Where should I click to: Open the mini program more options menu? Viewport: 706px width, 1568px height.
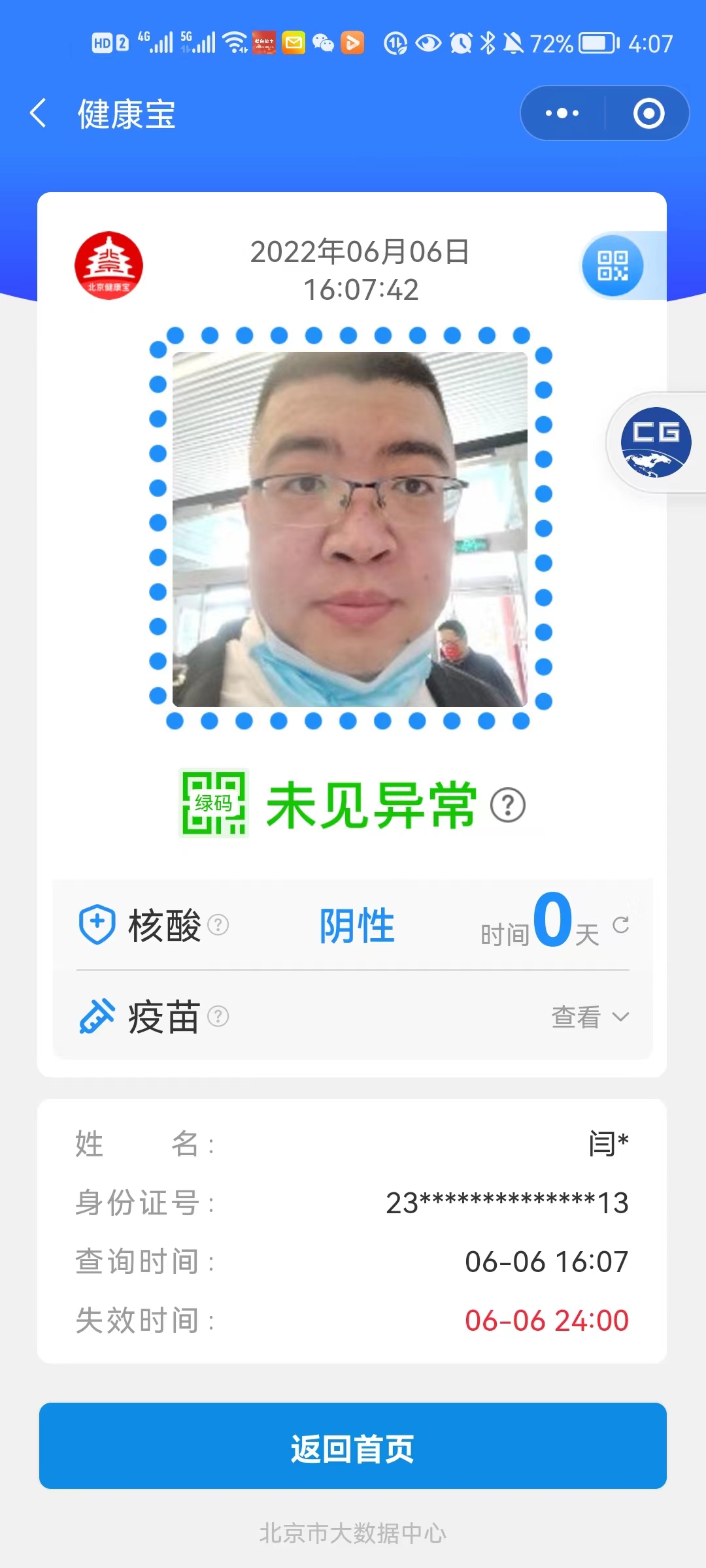(x=562, y=113)
